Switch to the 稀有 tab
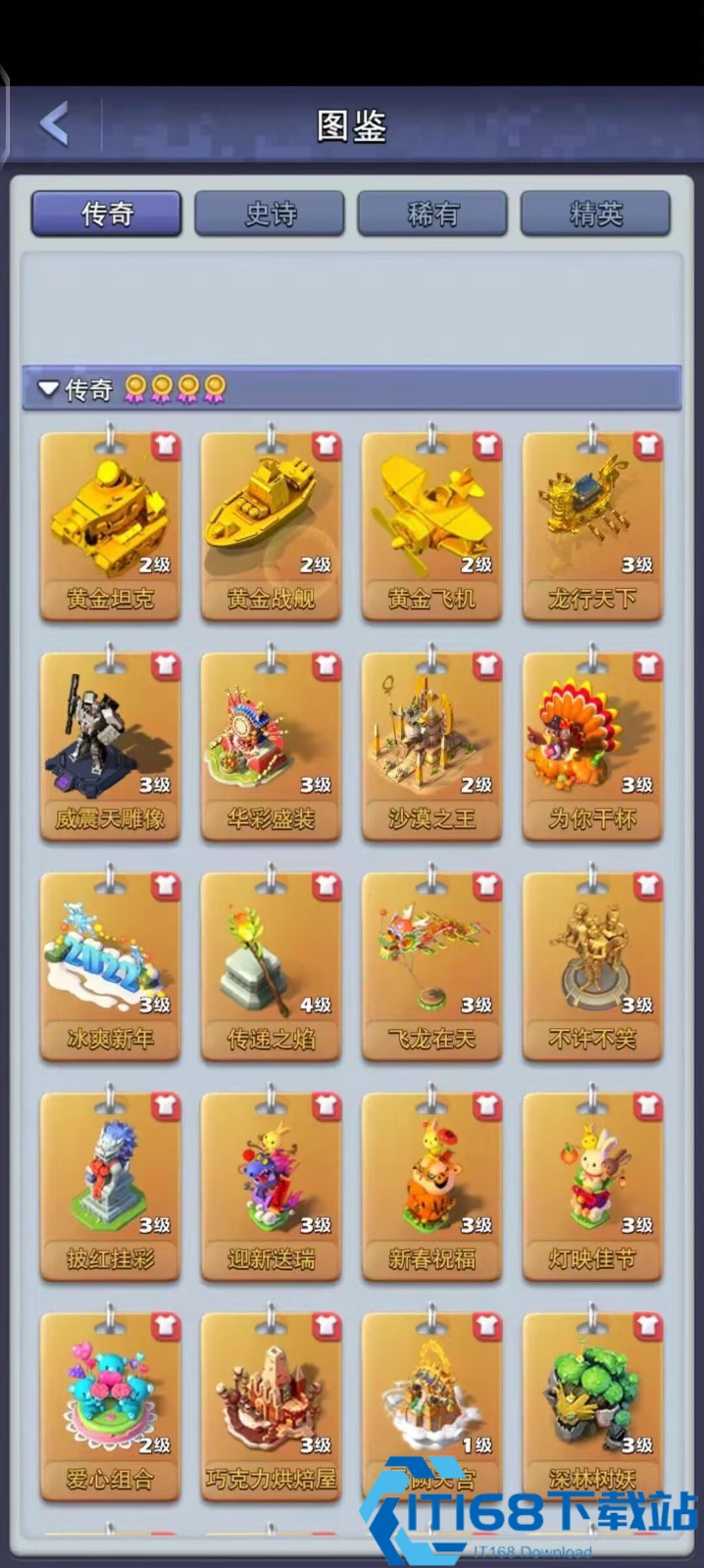The height and width of the screenshot is (1568, 704). tap(432, 214)
